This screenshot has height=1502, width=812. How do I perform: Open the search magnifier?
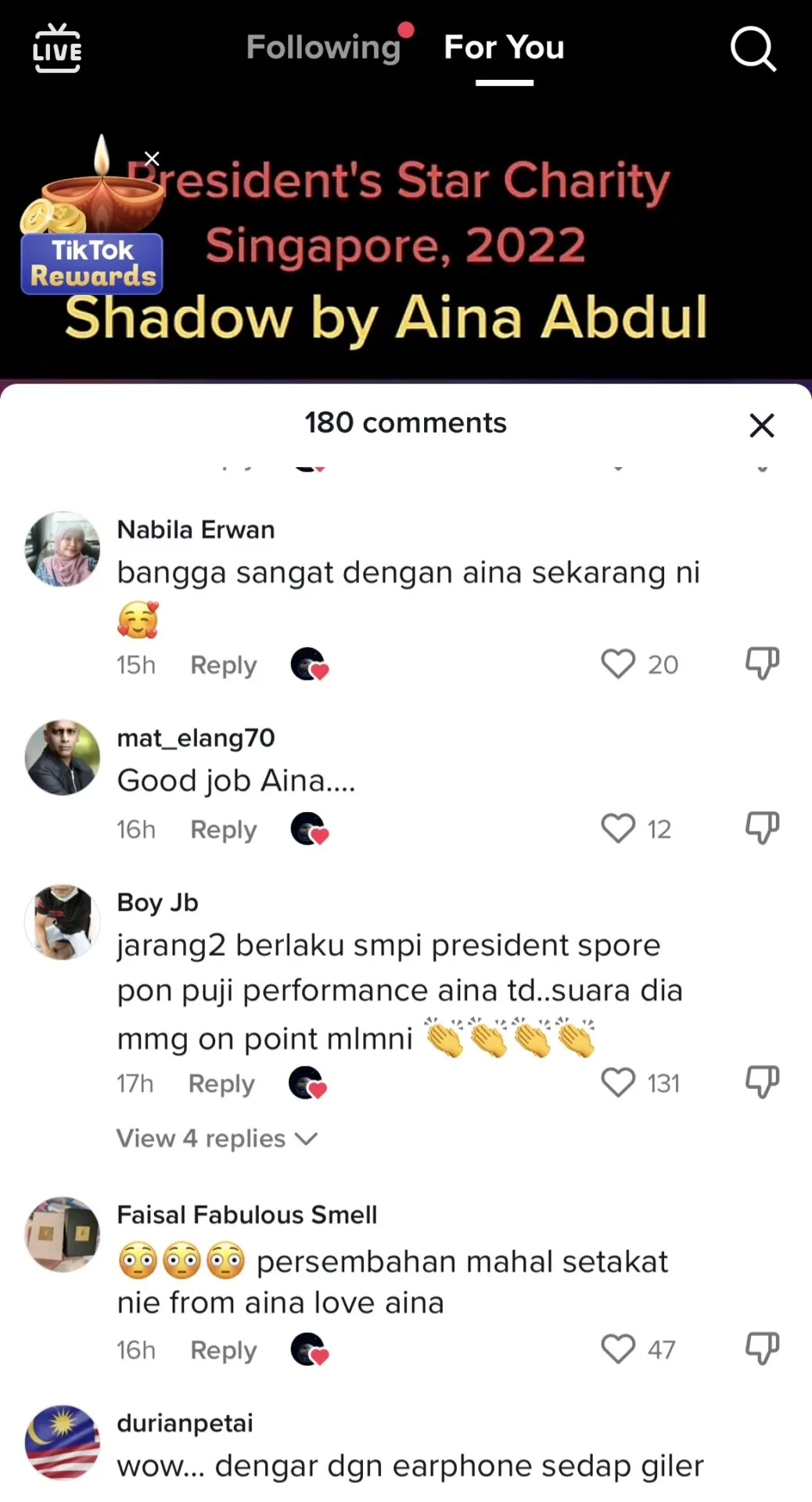(753, 49)
